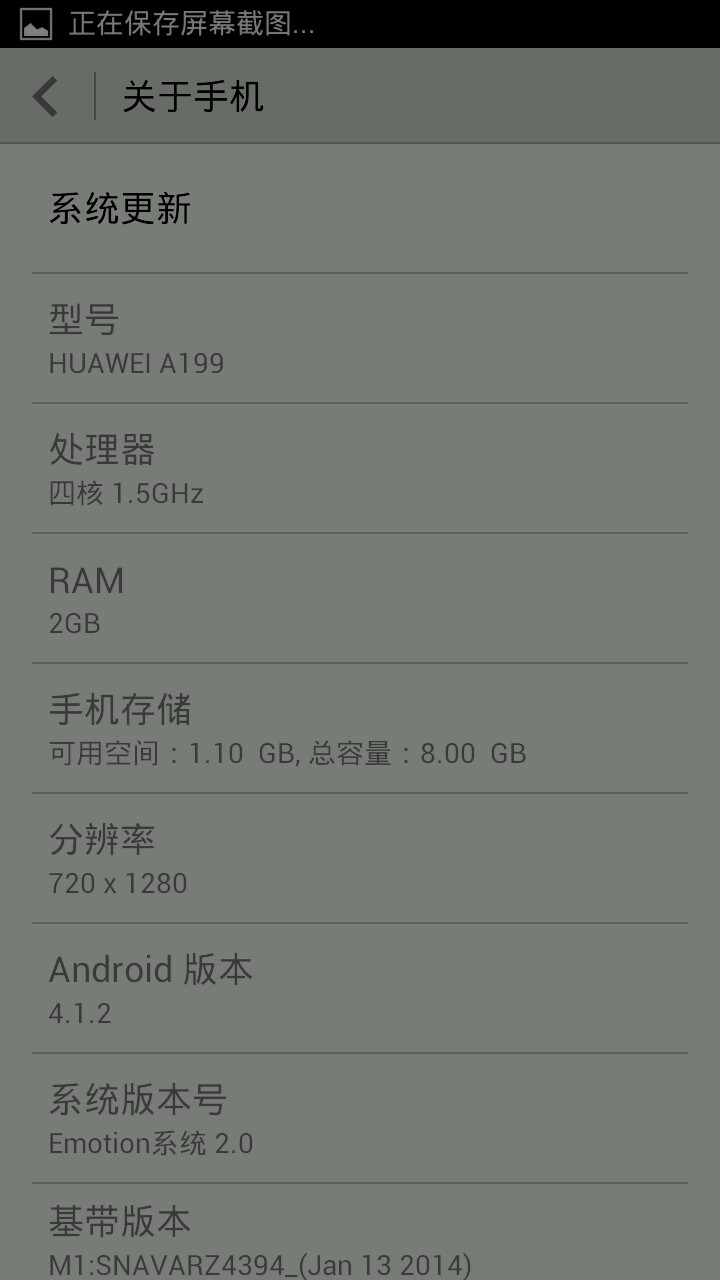Open 系统更新 settings row
The image size is (720, 1280).
360,209
